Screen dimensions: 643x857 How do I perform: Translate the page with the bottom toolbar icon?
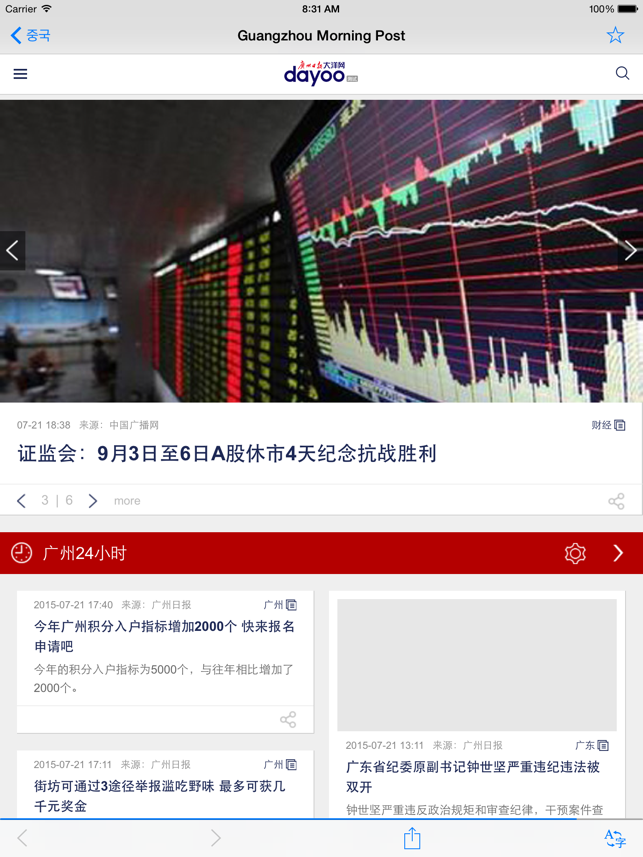click(614, 838)
